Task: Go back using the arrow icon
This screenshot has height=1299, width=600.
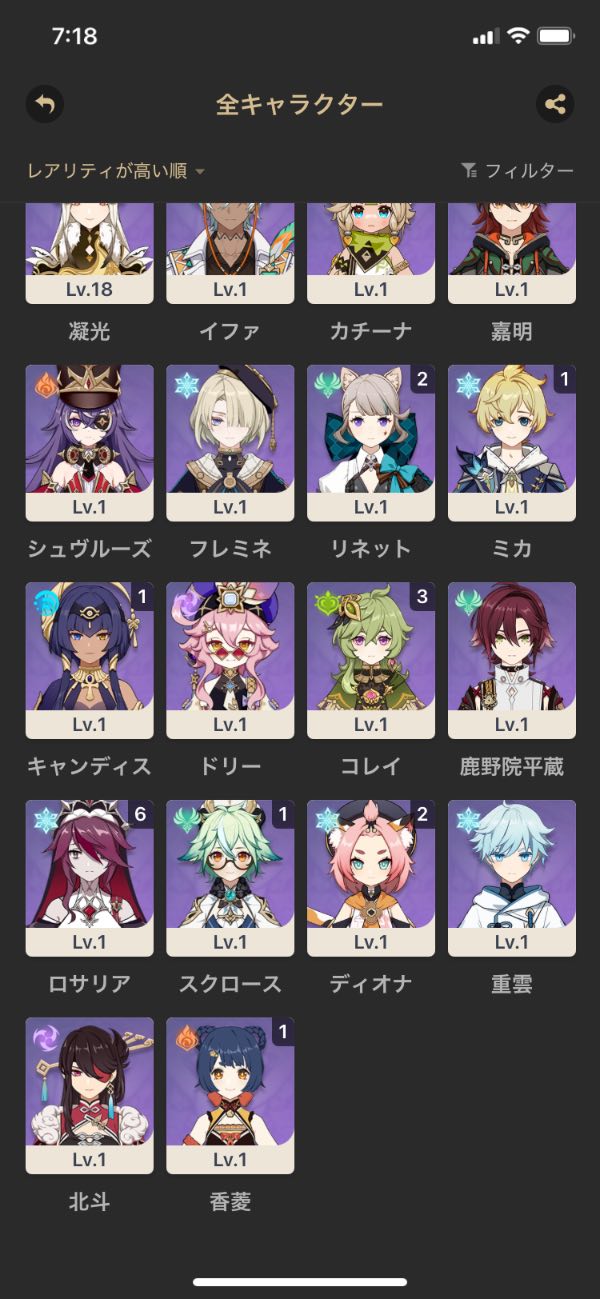Action: [x=44, y=104]
